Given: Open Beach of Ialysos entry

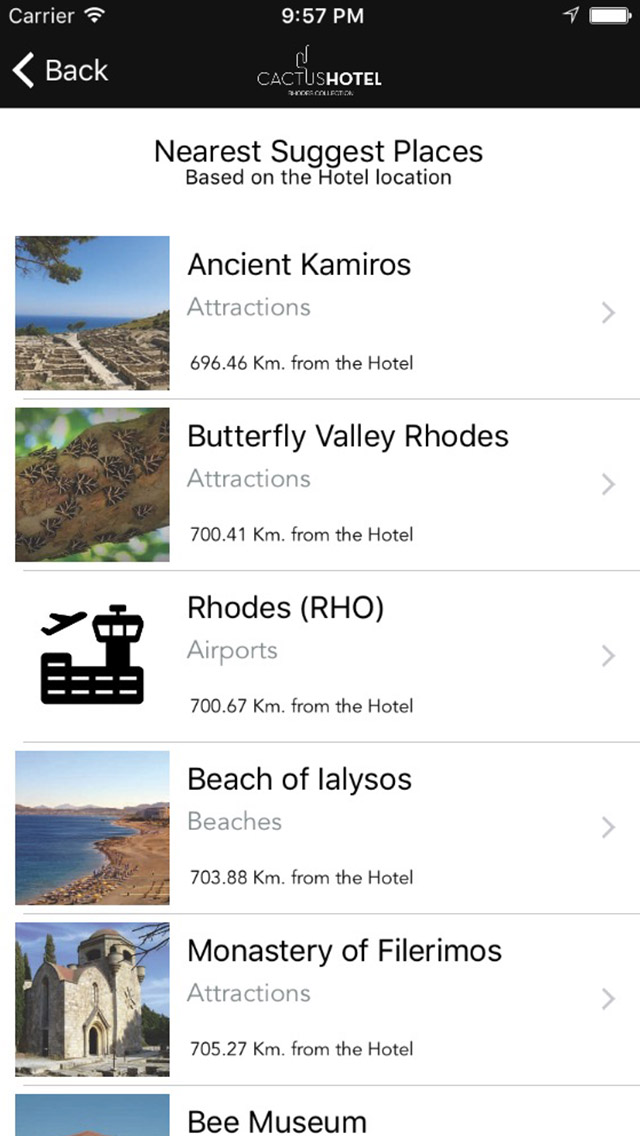Looking at the screenshot, I should click(320, 827).
